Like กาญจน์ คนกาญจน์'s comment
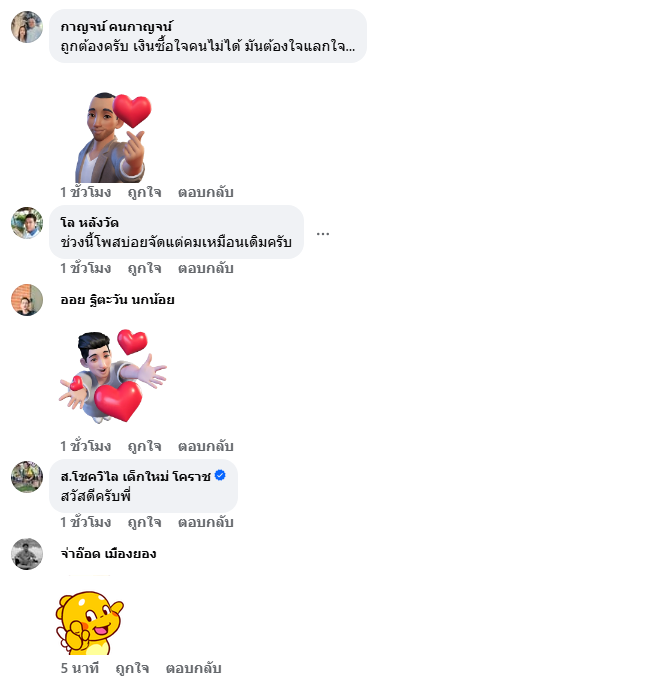 (144, 192)
